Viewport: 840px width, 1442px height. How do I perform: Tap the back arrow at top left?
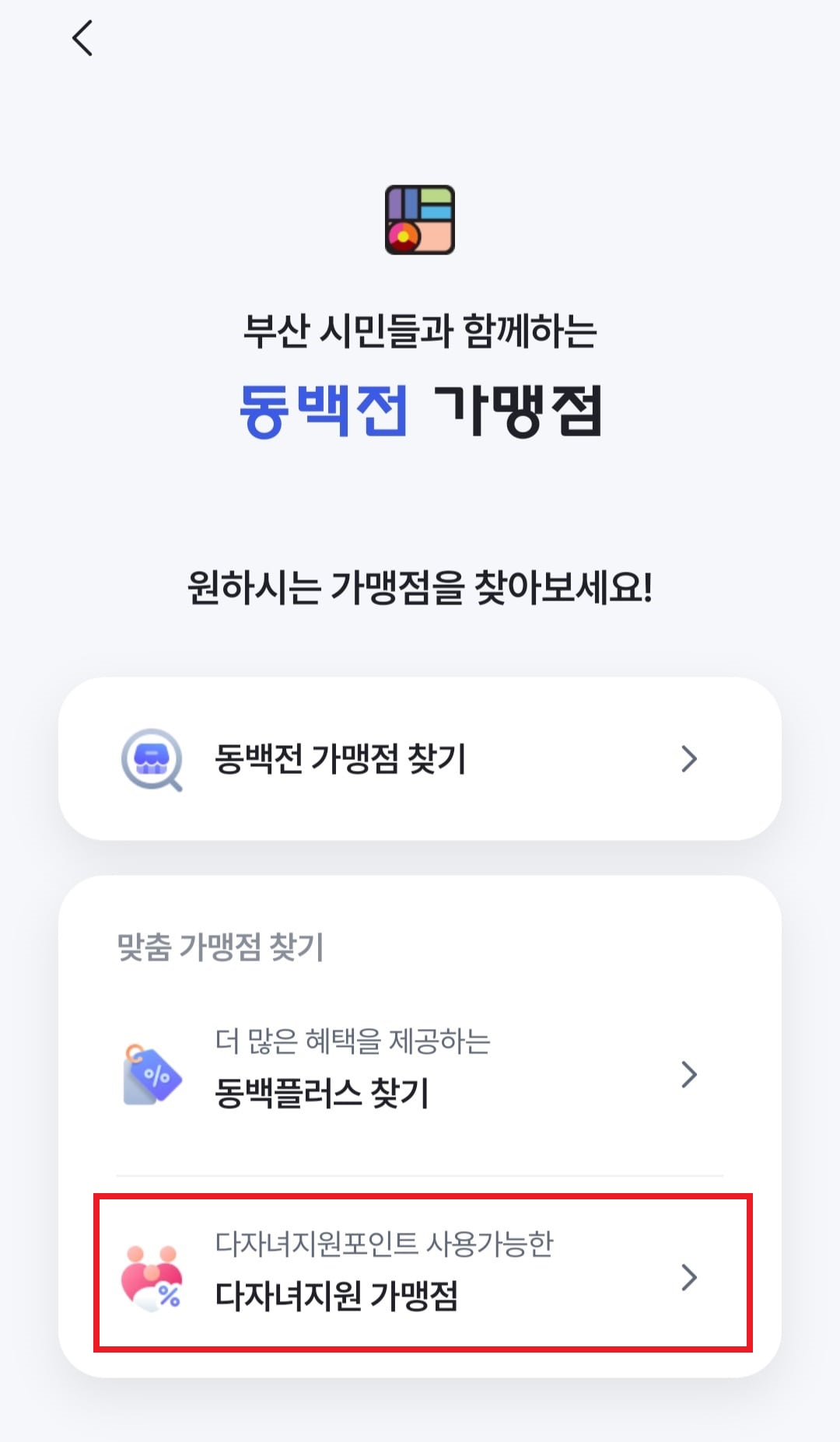[81, 39]
